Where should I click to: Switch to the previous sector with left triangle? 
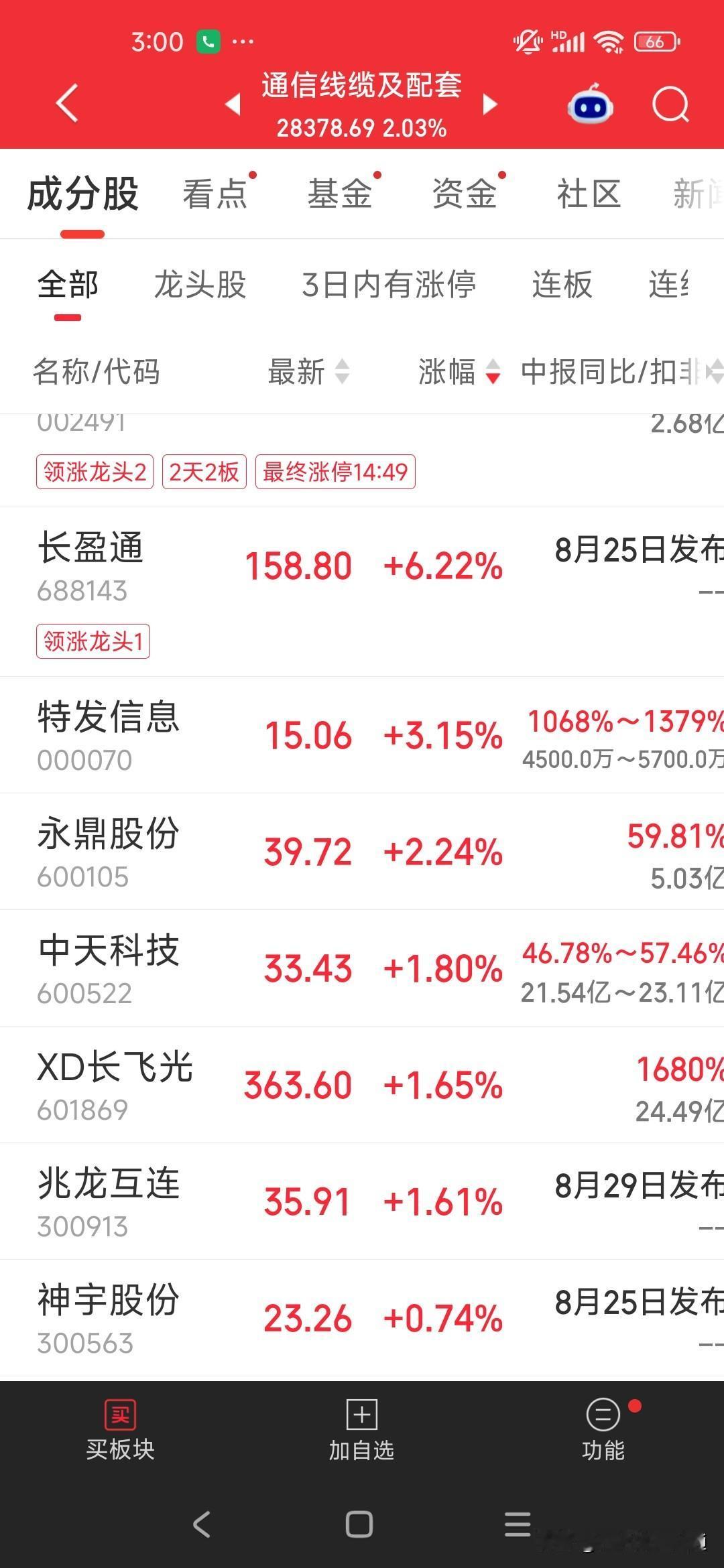point(233,105)
